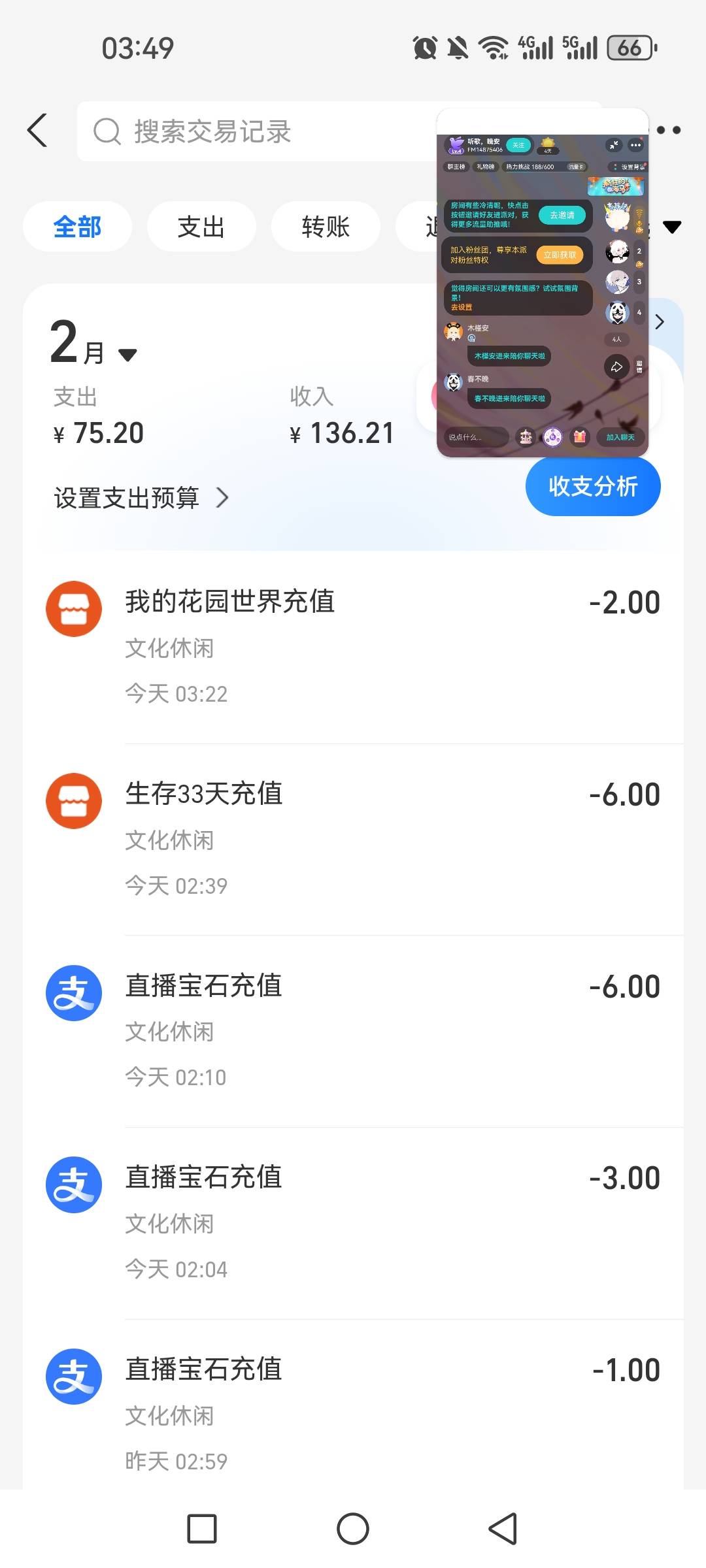Open the 我的花园世界充值 transaction

coord(353,647)
